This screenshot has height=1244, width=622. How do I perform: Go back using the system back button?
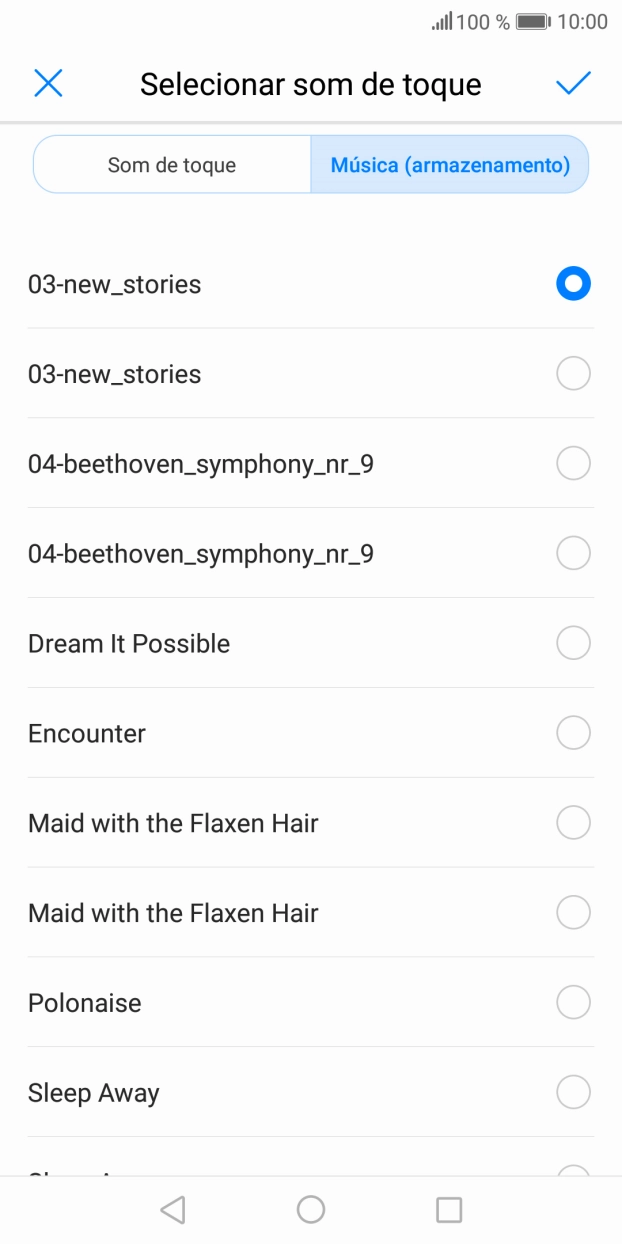(172, 1210)
